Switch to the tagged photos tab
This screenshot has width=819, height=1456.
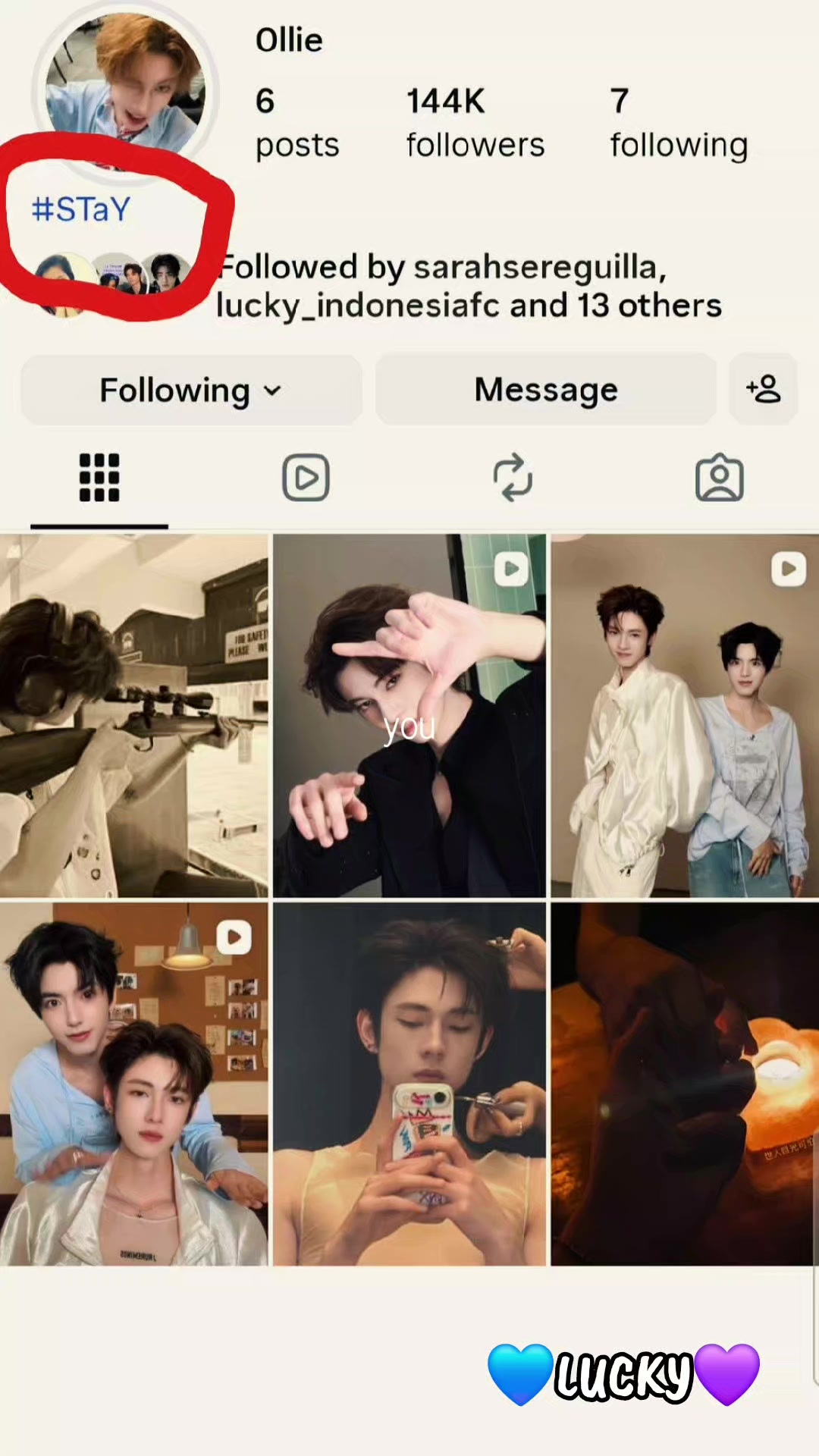[720, 478]
